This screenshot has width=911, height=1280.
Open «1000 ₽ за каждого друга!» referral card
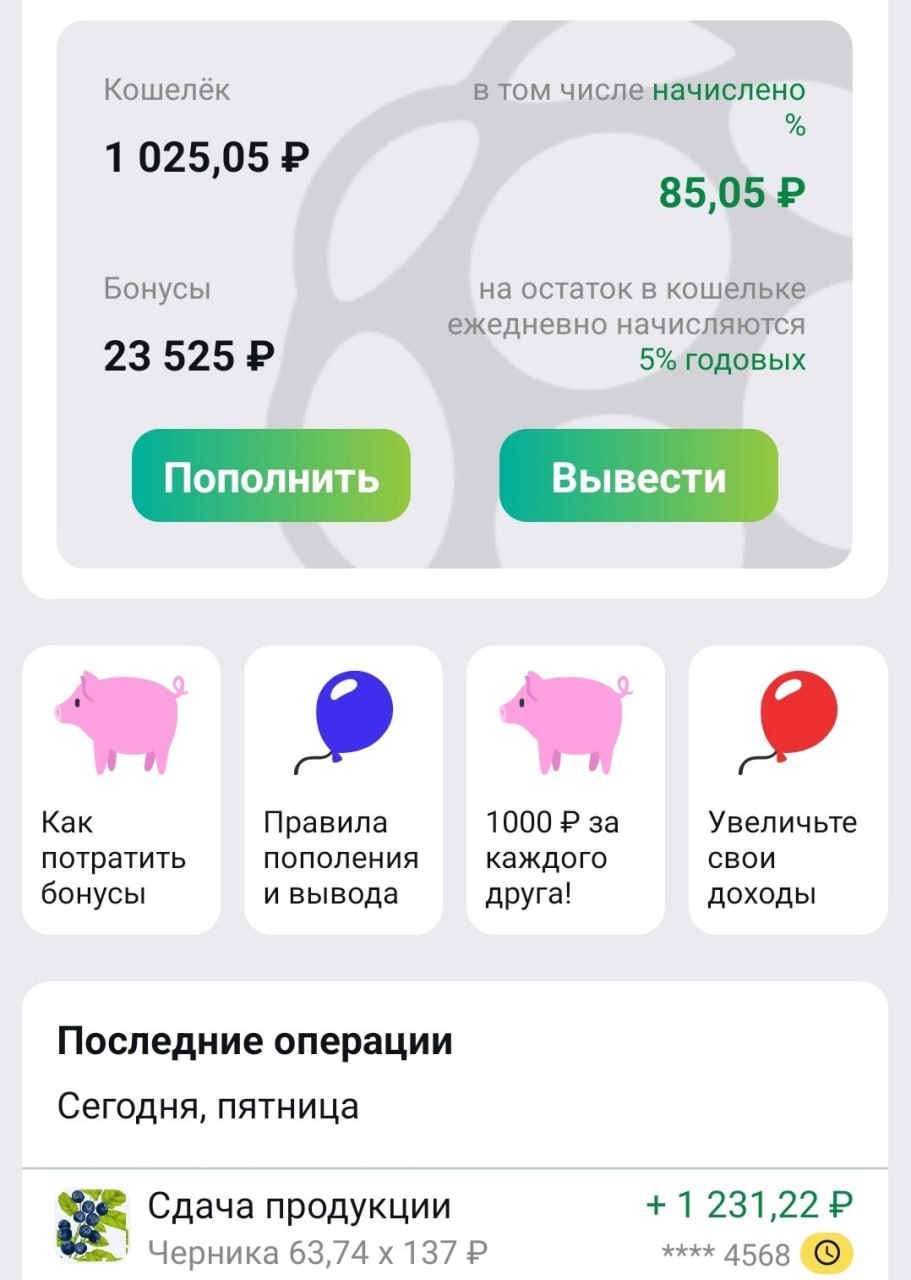pyautogui.click(x=565, y=790)
